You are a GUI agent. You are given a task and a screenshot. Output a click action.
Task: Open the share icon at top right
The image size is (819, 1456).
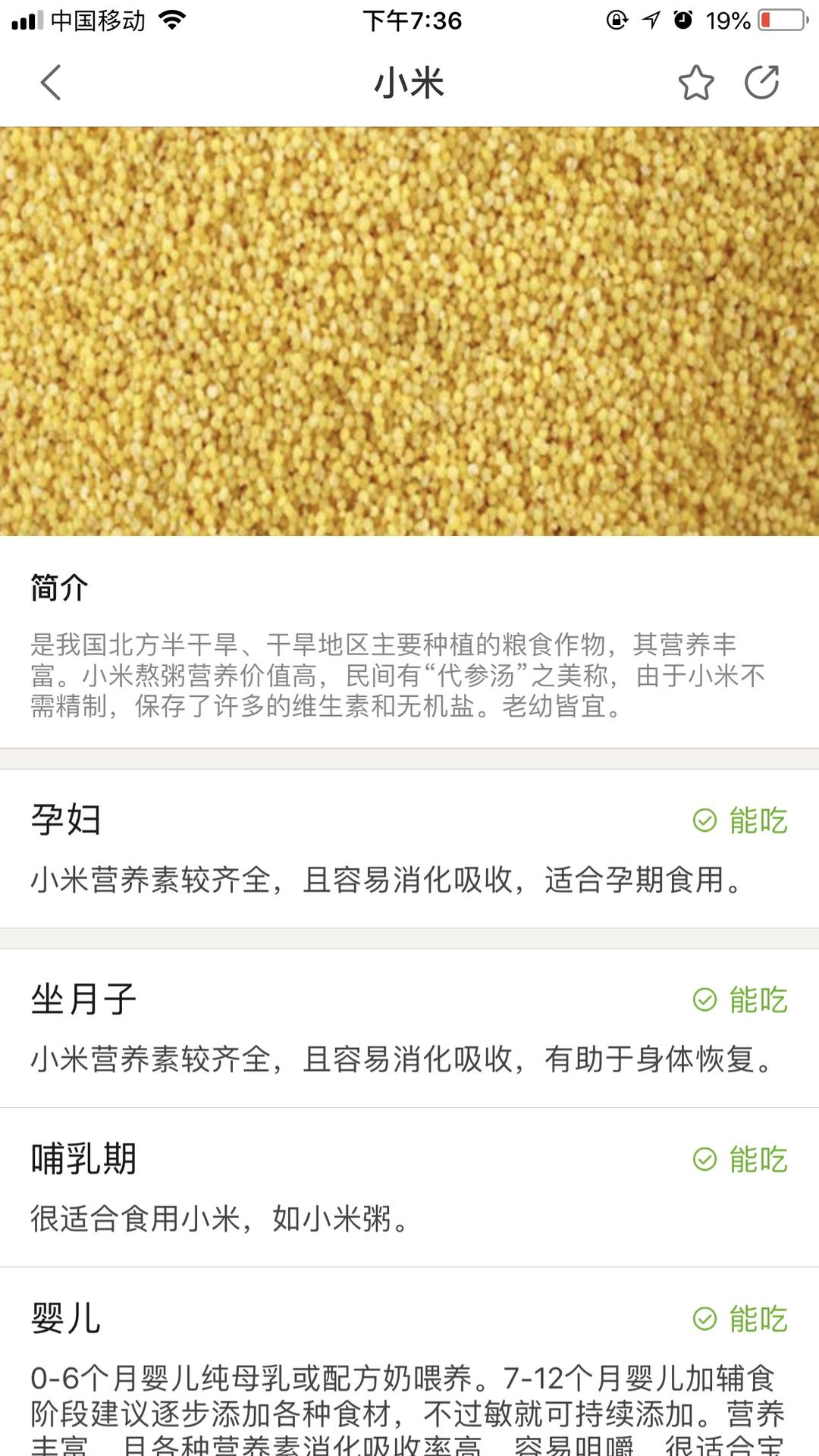click(764, 83)
